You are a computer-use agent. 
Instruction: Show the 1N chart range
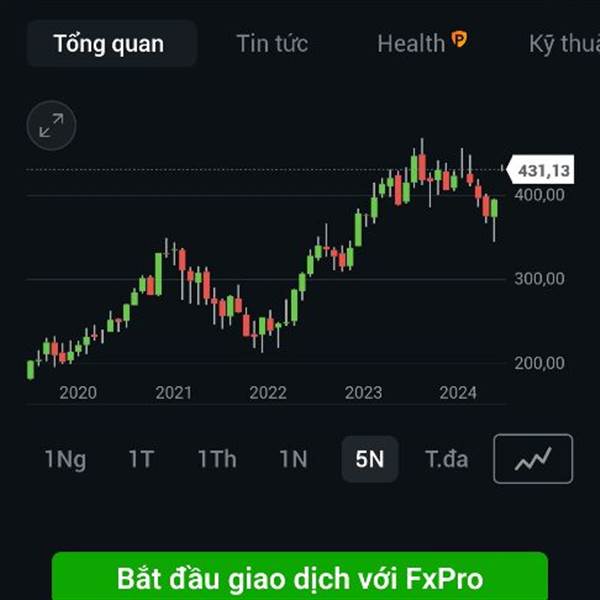point(293,459)
